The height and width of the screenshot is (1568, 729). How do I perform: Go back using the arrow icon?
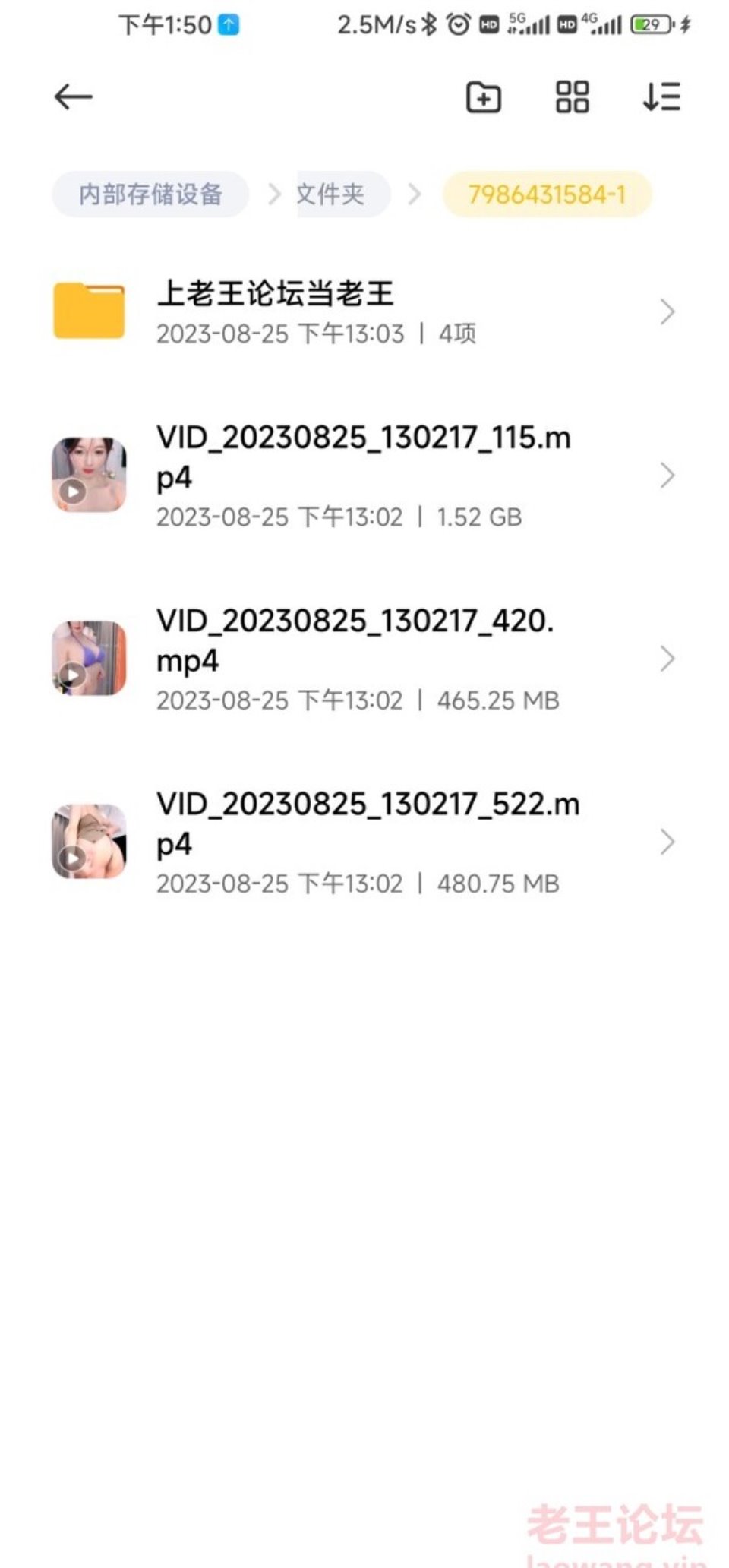tap(73, 97)
